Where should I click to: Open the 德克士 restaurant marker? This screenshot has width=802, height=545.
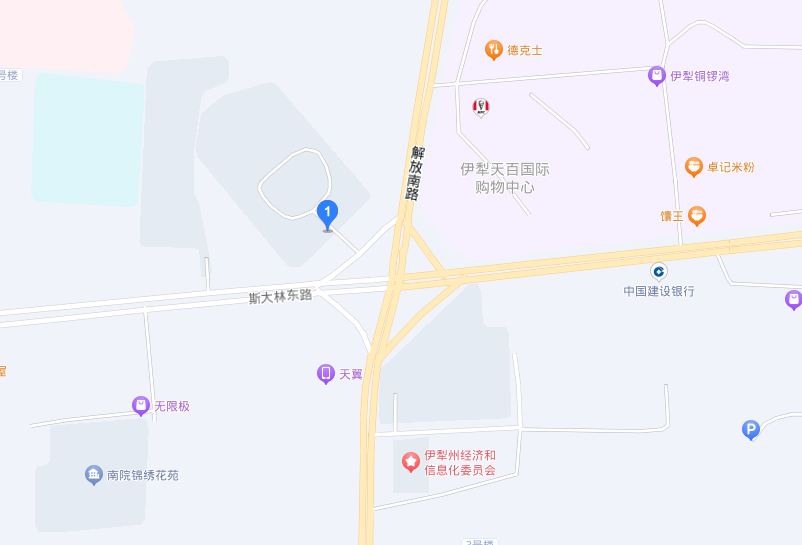(x=493, y=49)
